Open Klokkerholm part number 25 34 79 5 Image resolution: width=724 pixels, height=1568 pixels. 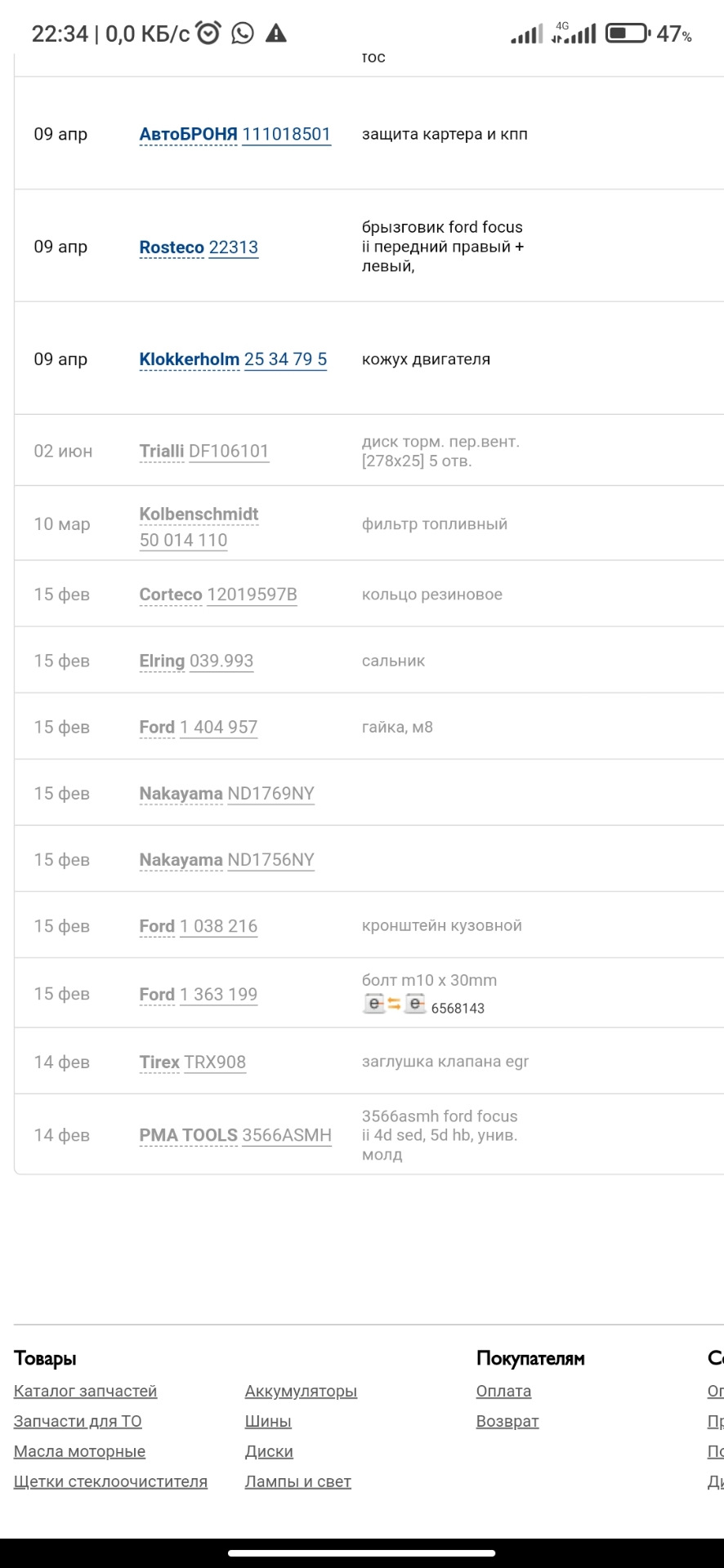[x=285, y=359]
